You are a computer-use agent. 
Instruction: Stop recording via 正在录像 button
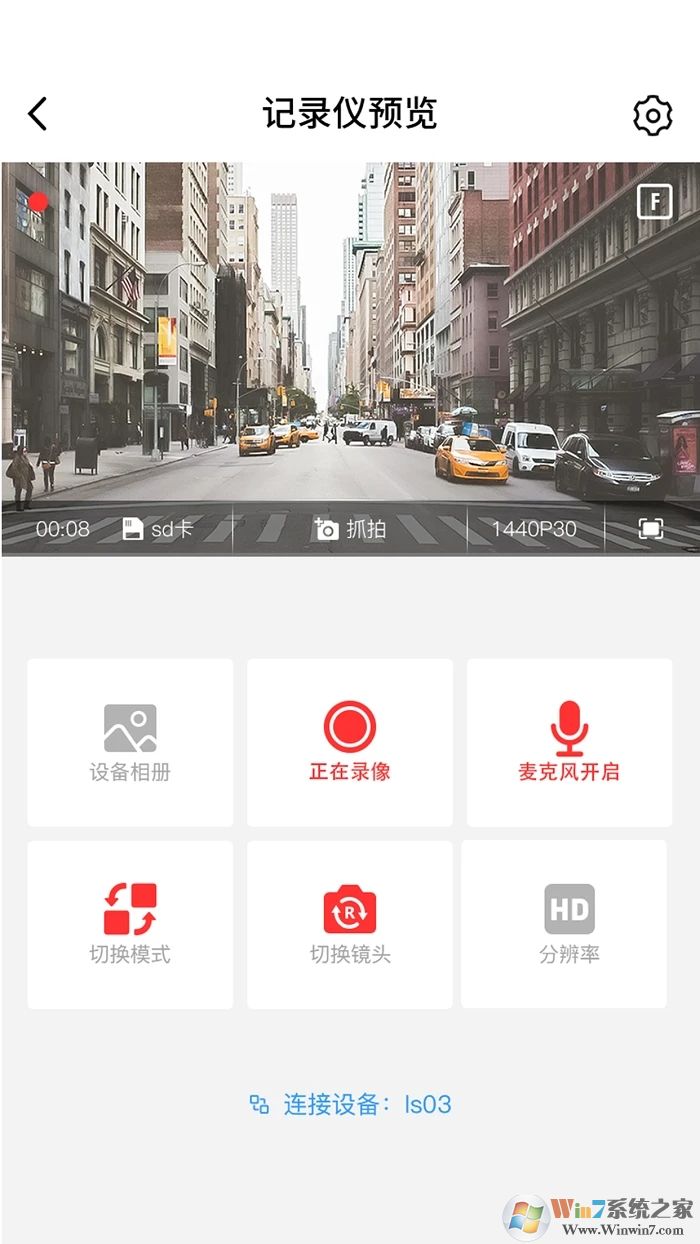click(x=350, y=742)
